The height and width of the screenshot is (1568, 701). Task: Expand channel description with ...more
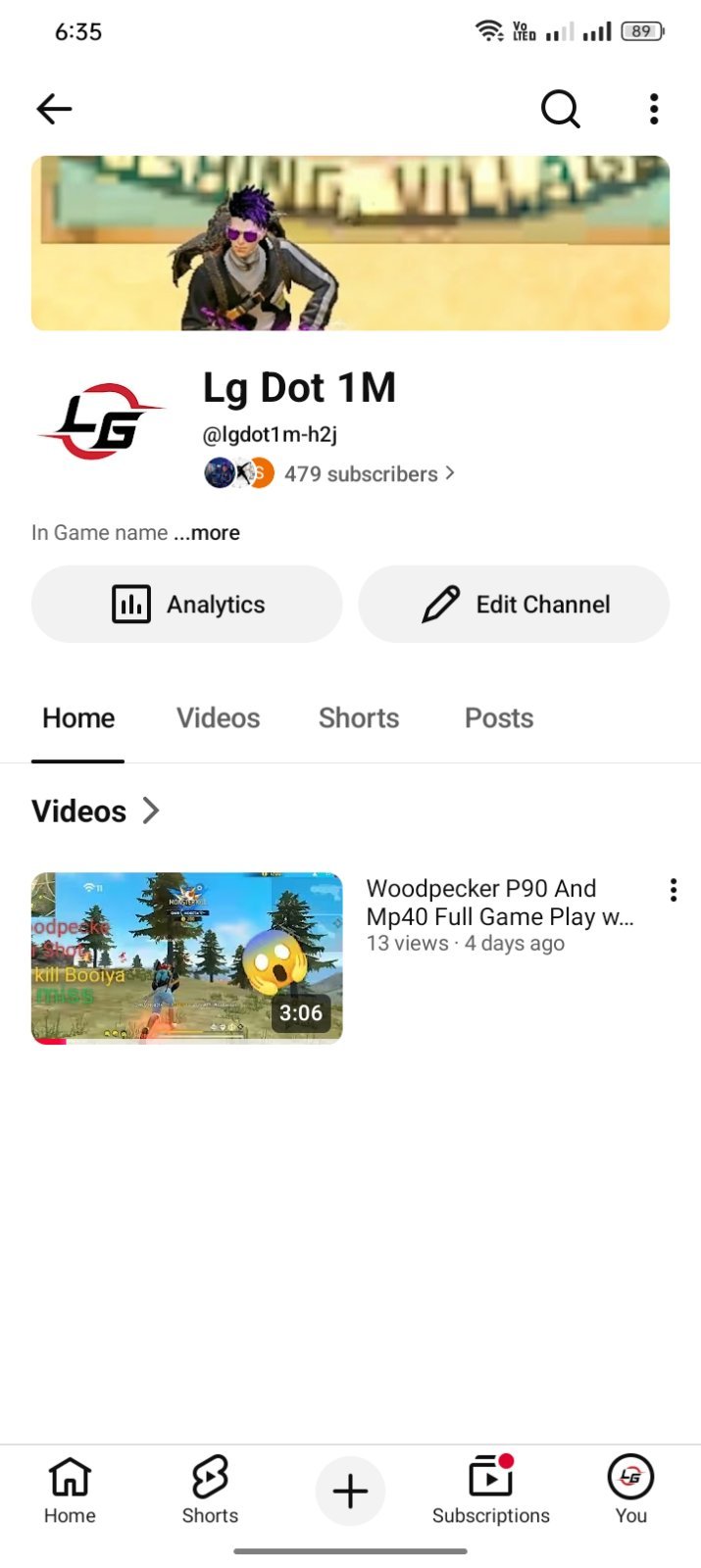tap(207, 532)
